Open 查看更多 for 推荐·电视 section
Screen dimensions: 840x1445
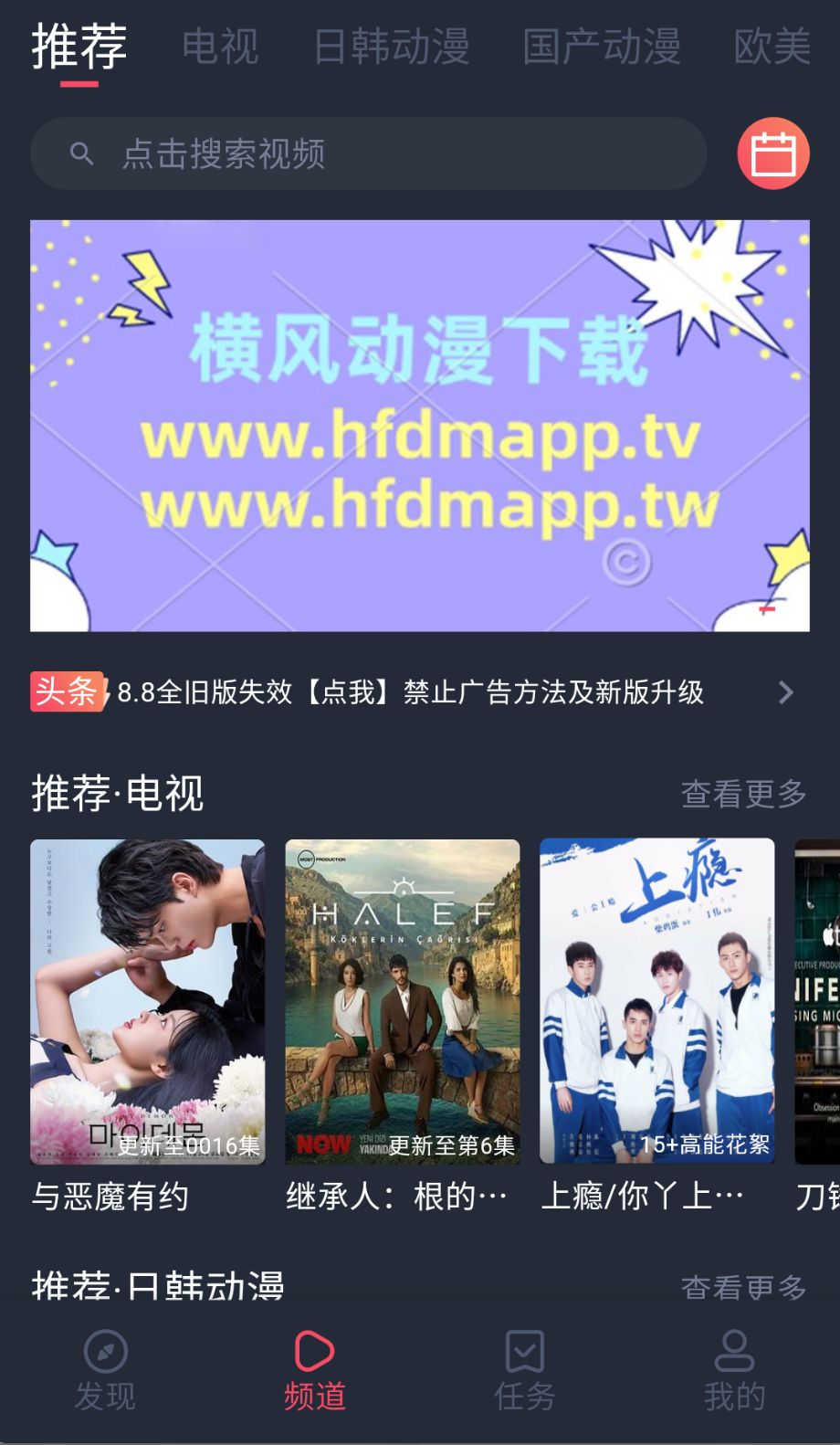tap(743, 795)
